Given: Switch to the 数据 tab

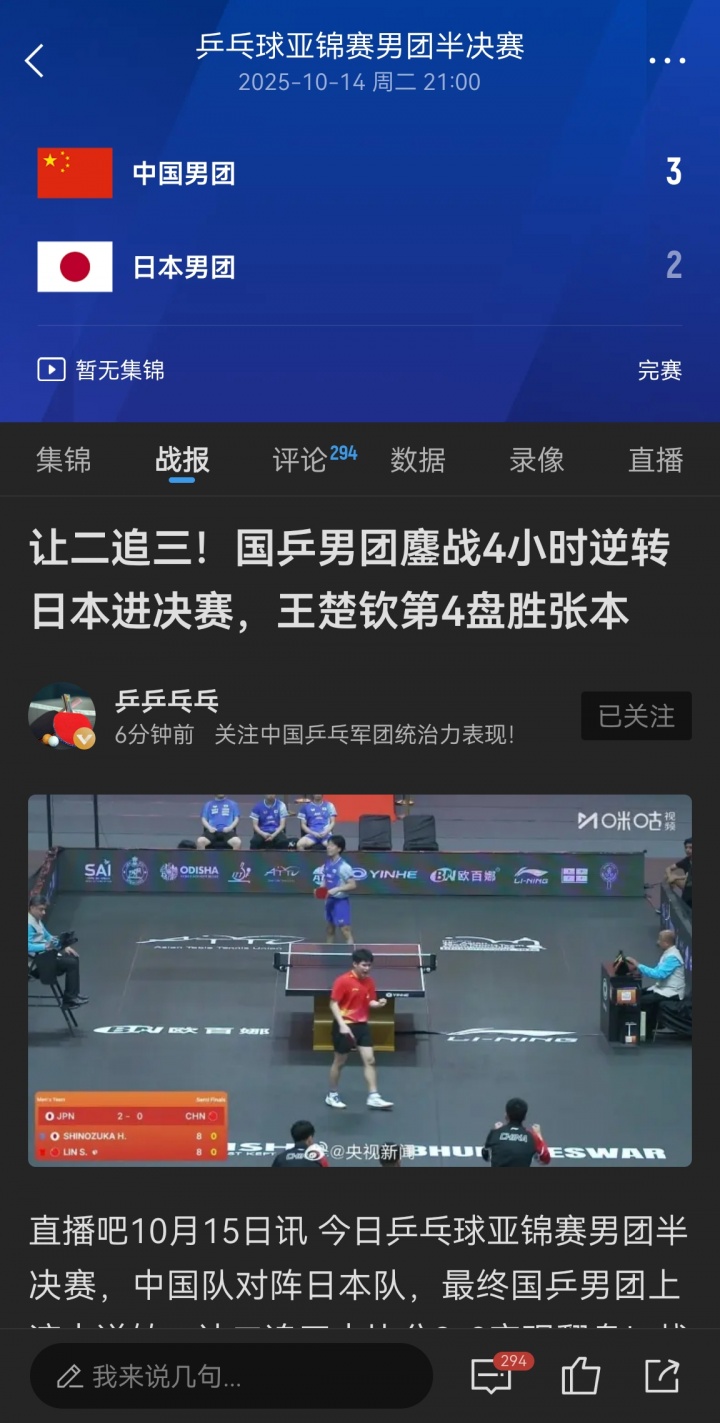Looking at the screenshot, I should [418, 460].
